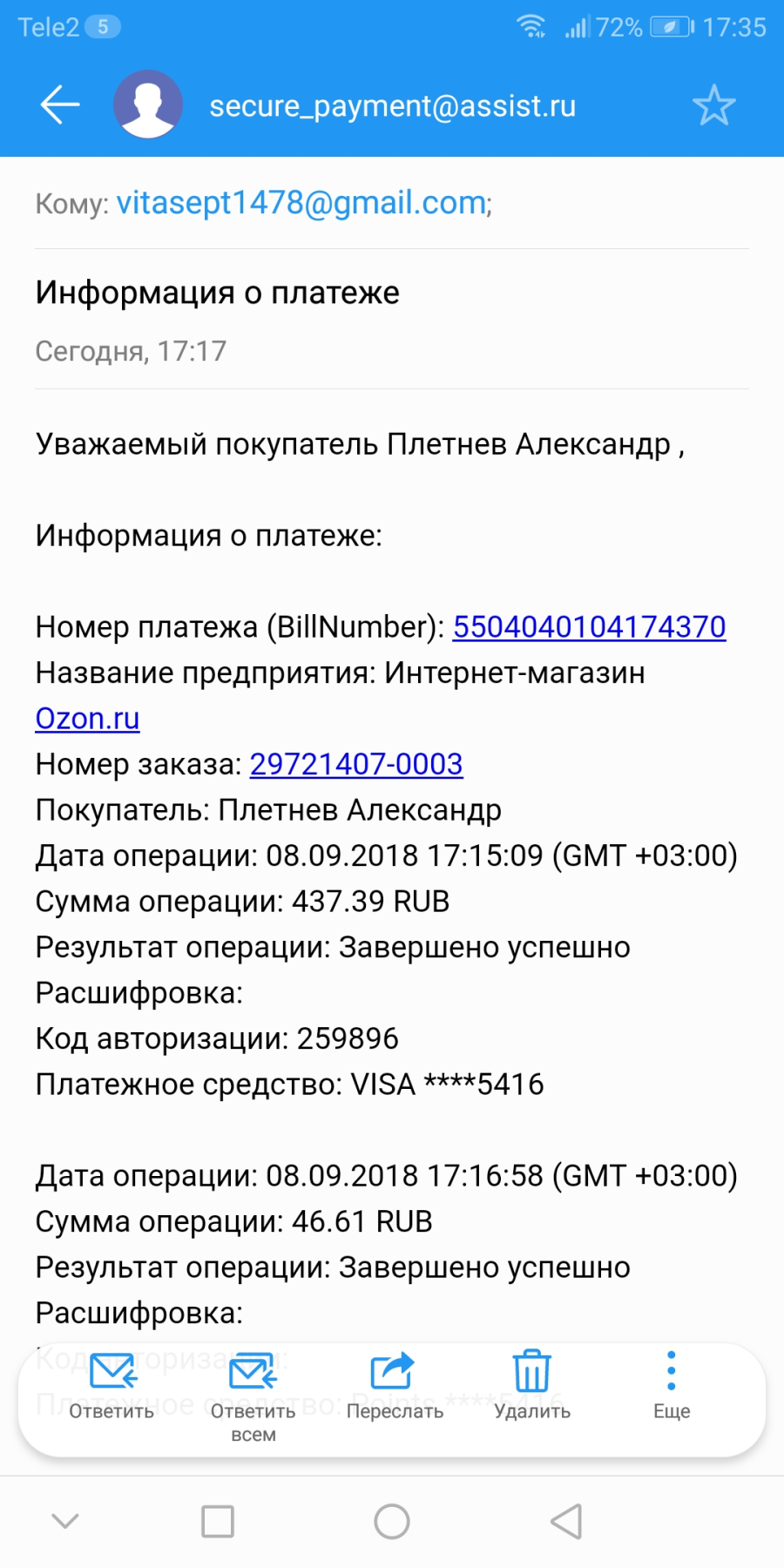Delete this email with Удалить
This screenshot has height=1568, width=784.
(532, 1387)
